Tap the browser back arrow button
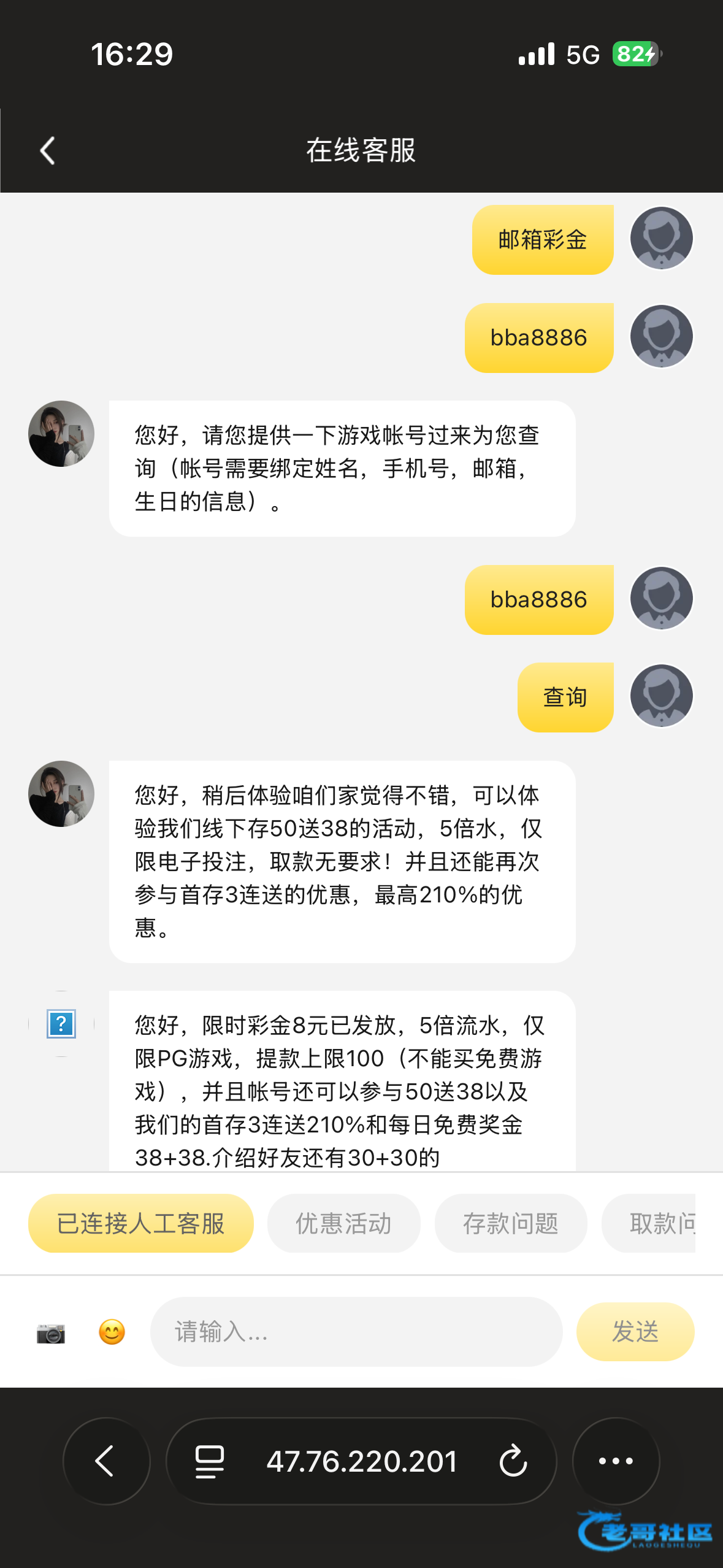Image resolution: width=723 pixels, height=1568 pixels. point(106,1461)
